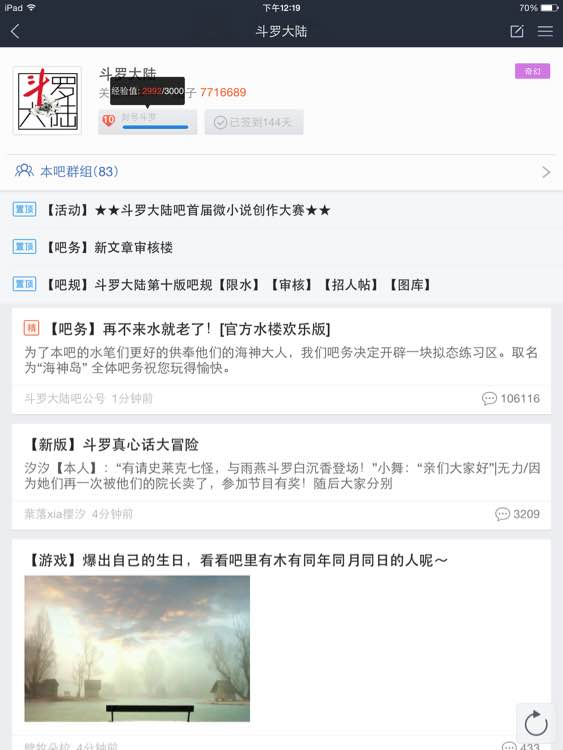Open the 【游戏】爆出自己的生日 thread

click(x=237, y=560)
